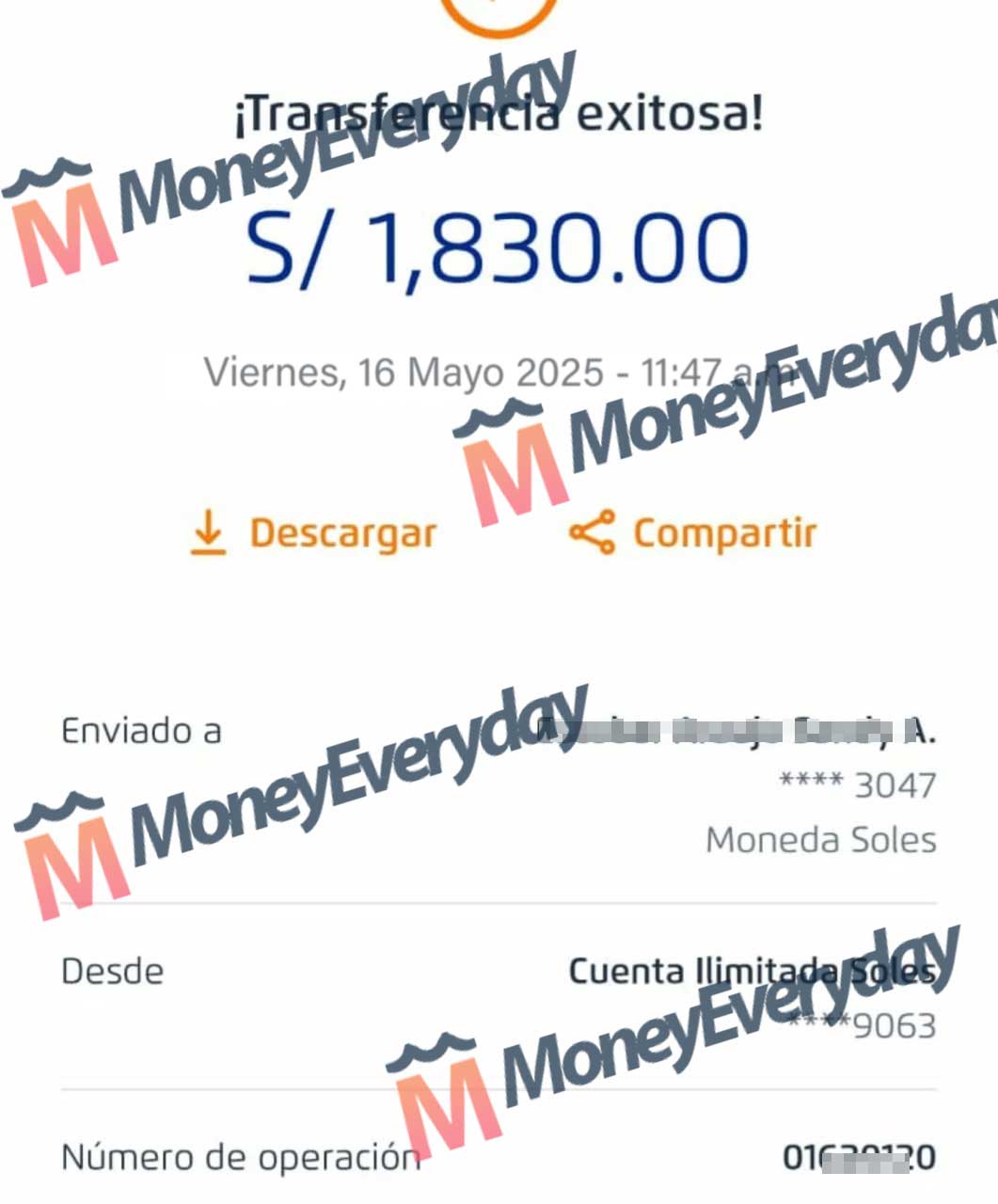Click the ¡Transferencia exitosa! heading
Screen dimensions: 998x1204
click(499, 113)
